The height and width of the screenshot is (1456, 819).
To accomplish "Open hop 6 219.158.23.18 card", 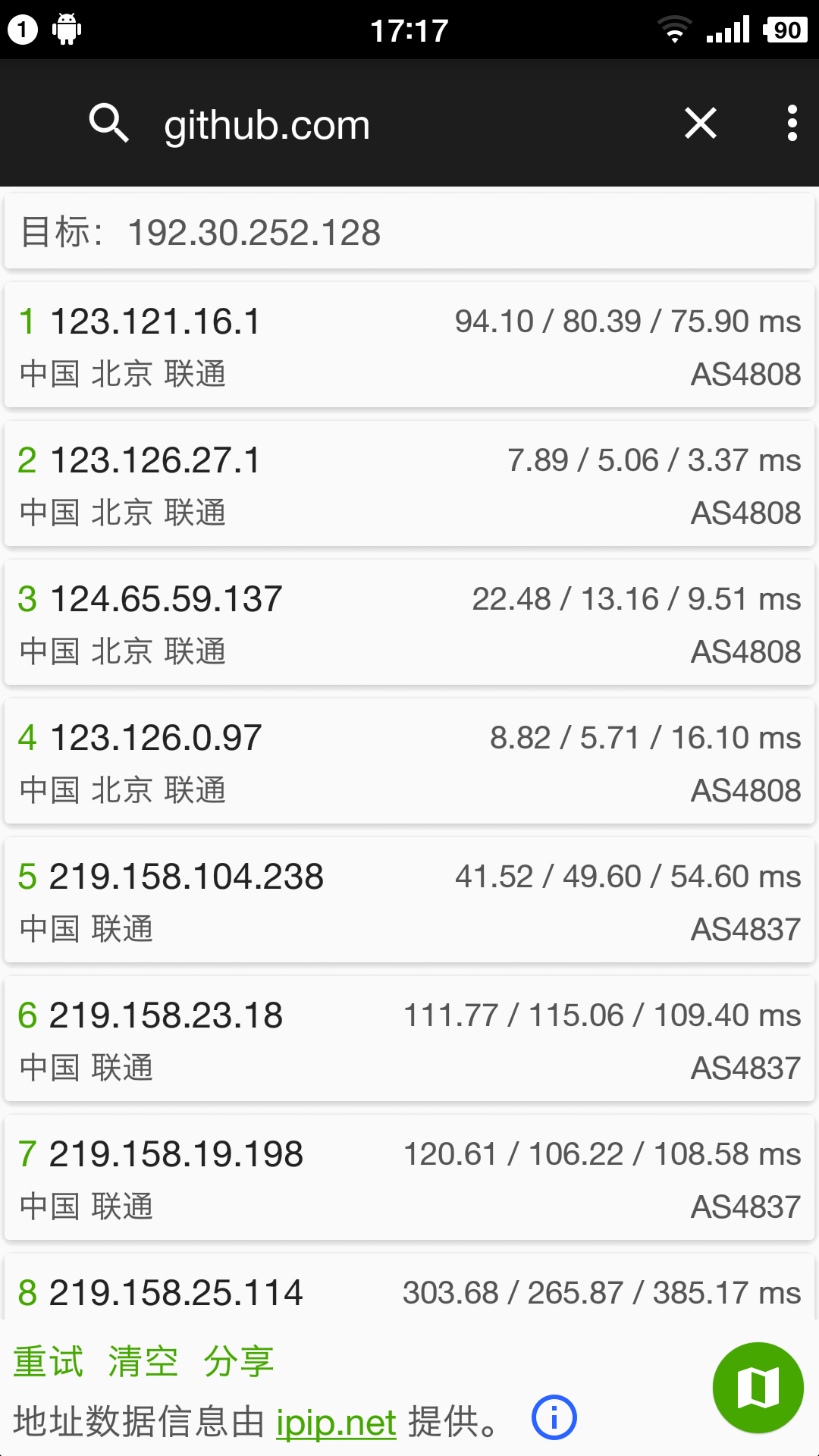I will pos(409,1039).
